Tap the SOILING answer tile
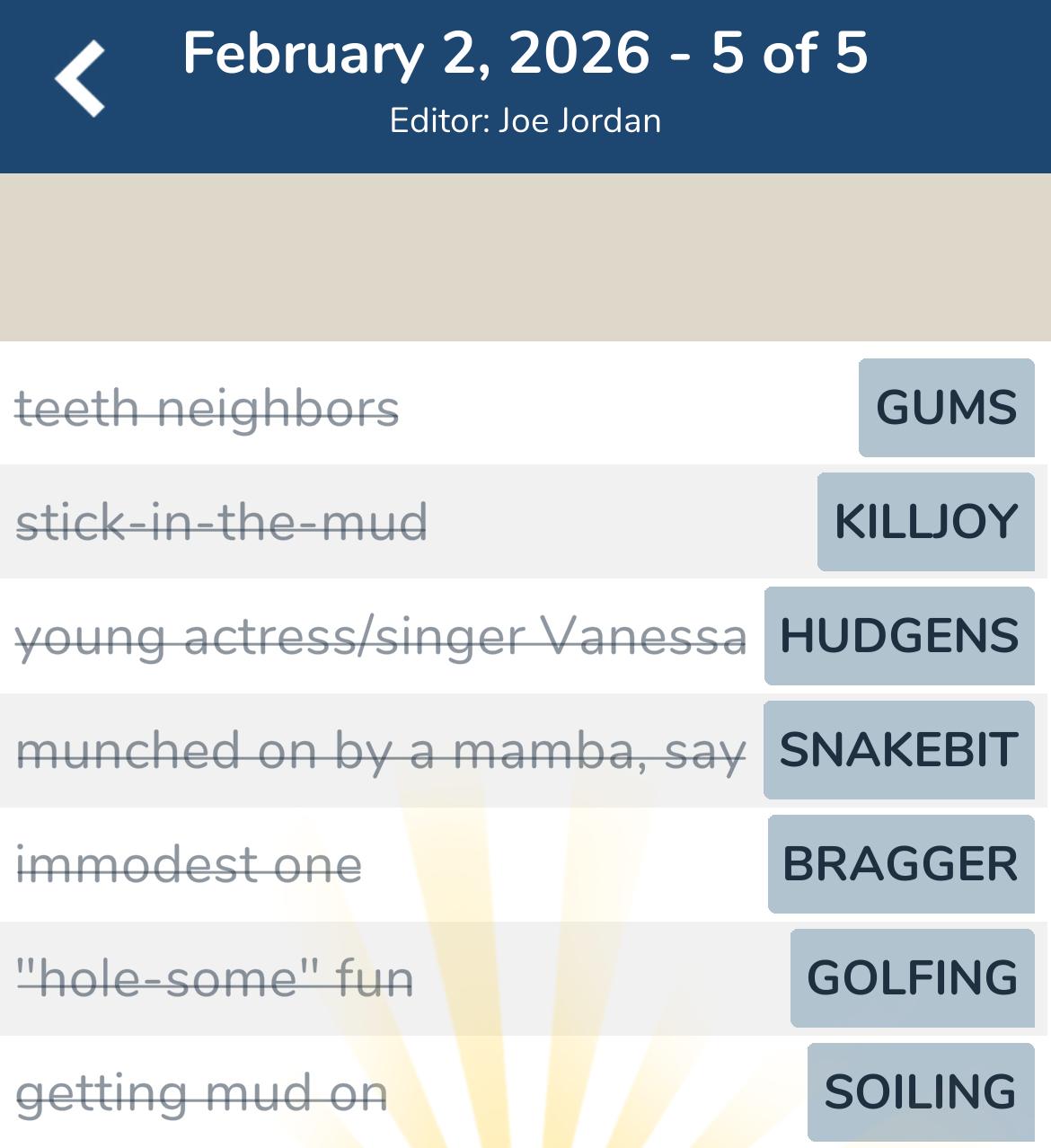1051x1148 pixels. tap(918, 1091)
